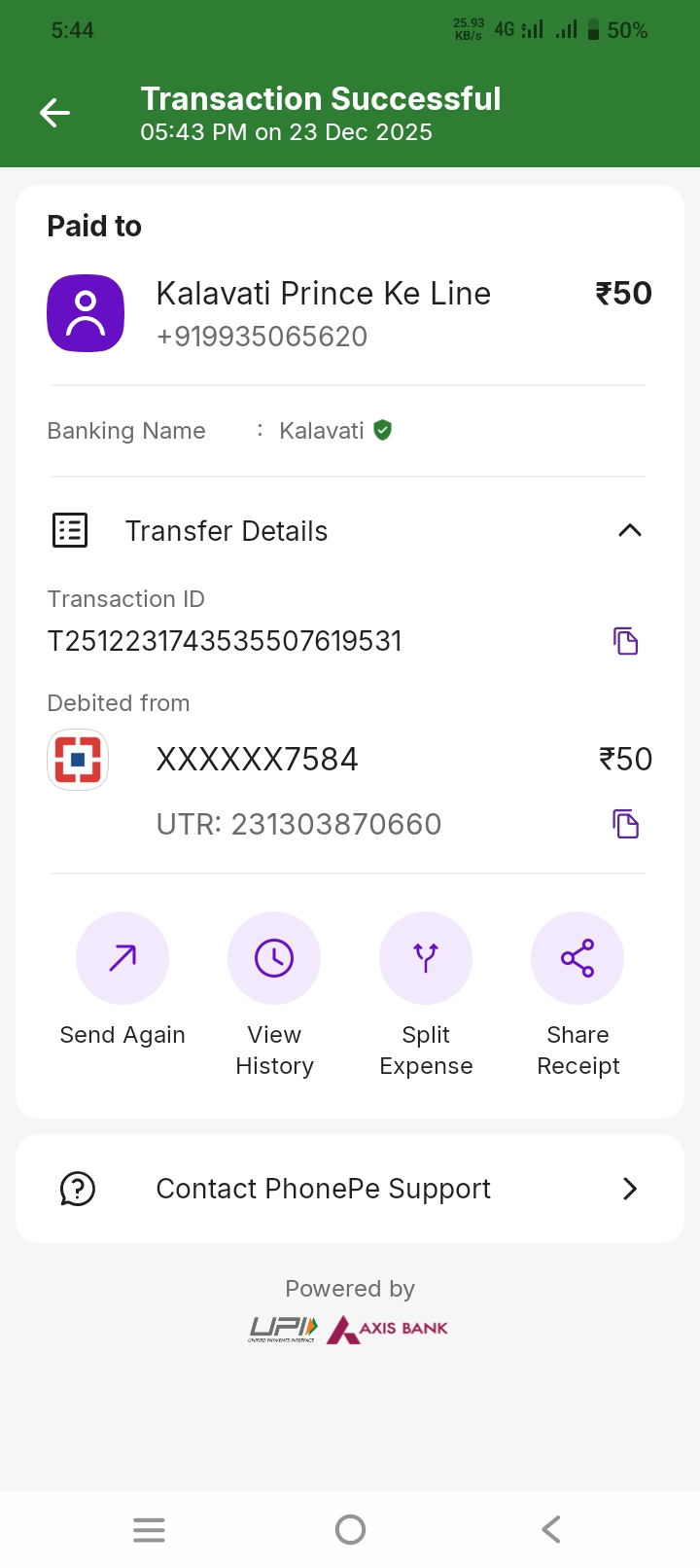The height and width of the screenshot is (1568, 700).
Task: Open Contact PhonePe Support
Action: [350, 1189]
